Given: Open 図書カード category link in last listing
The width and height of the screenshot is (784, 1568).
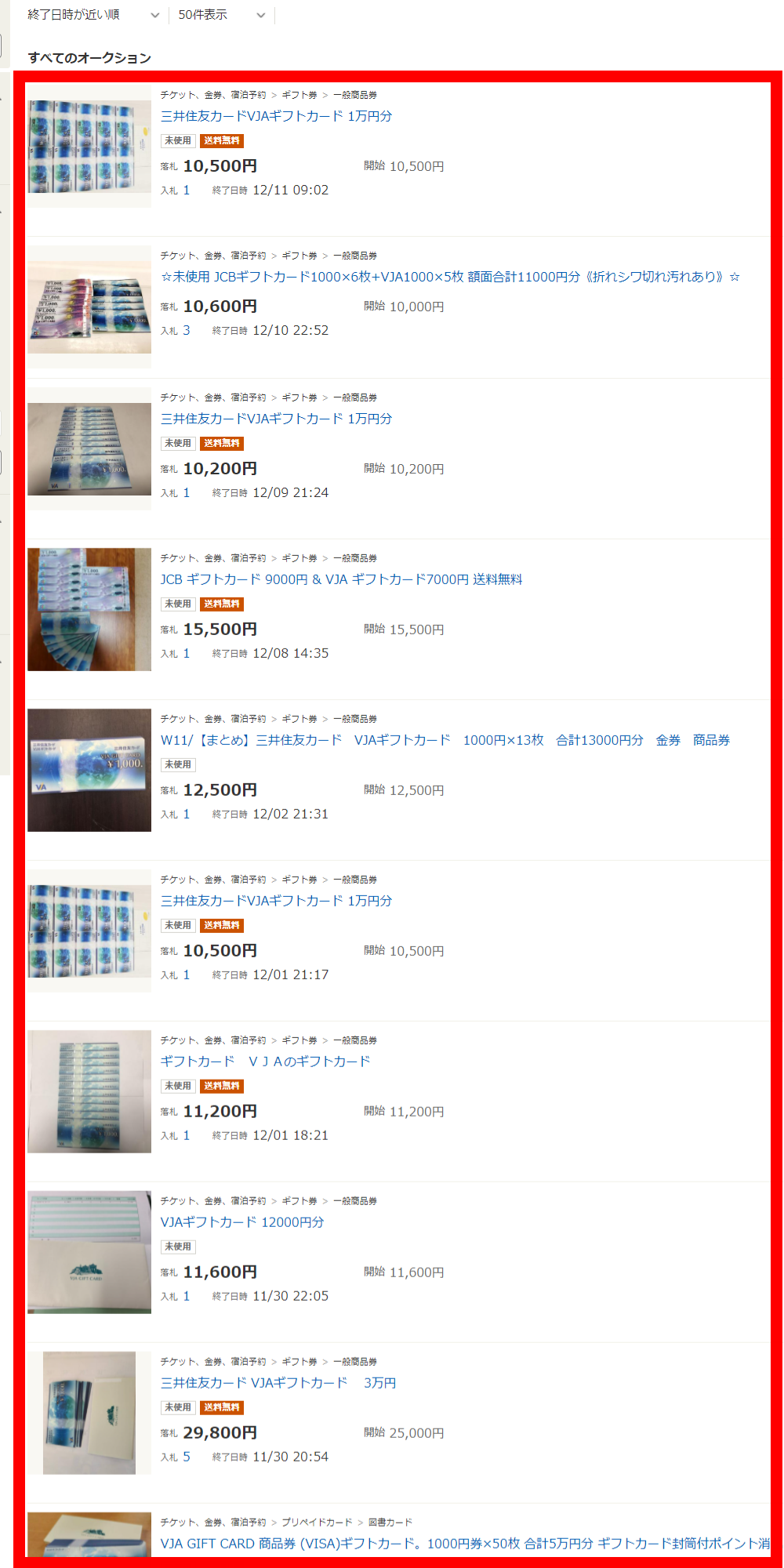Looking at the screenshot, I should [x=390, y=1523].
